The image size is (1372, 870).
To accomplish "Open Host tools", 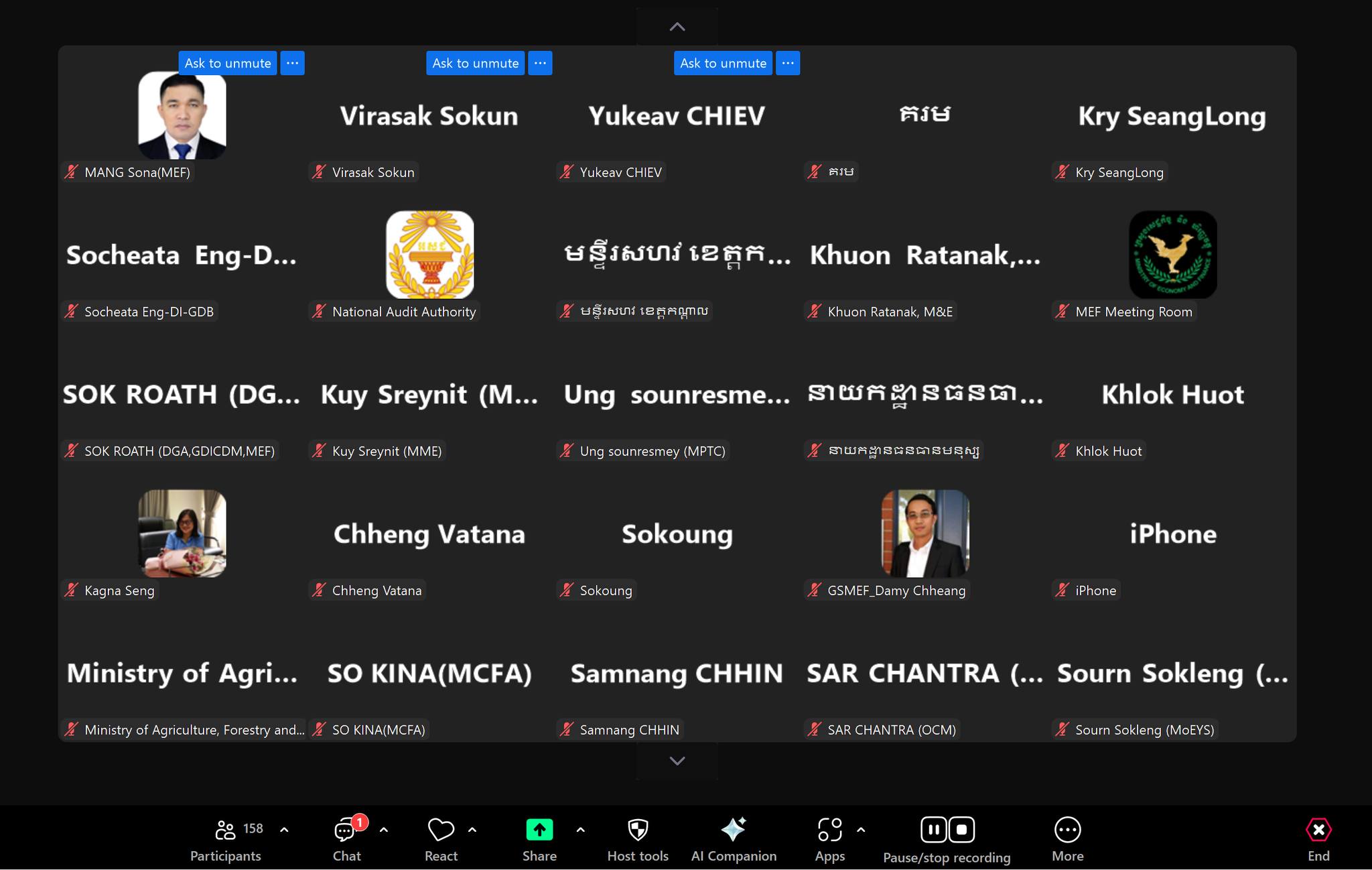I will tap(638, 839).
